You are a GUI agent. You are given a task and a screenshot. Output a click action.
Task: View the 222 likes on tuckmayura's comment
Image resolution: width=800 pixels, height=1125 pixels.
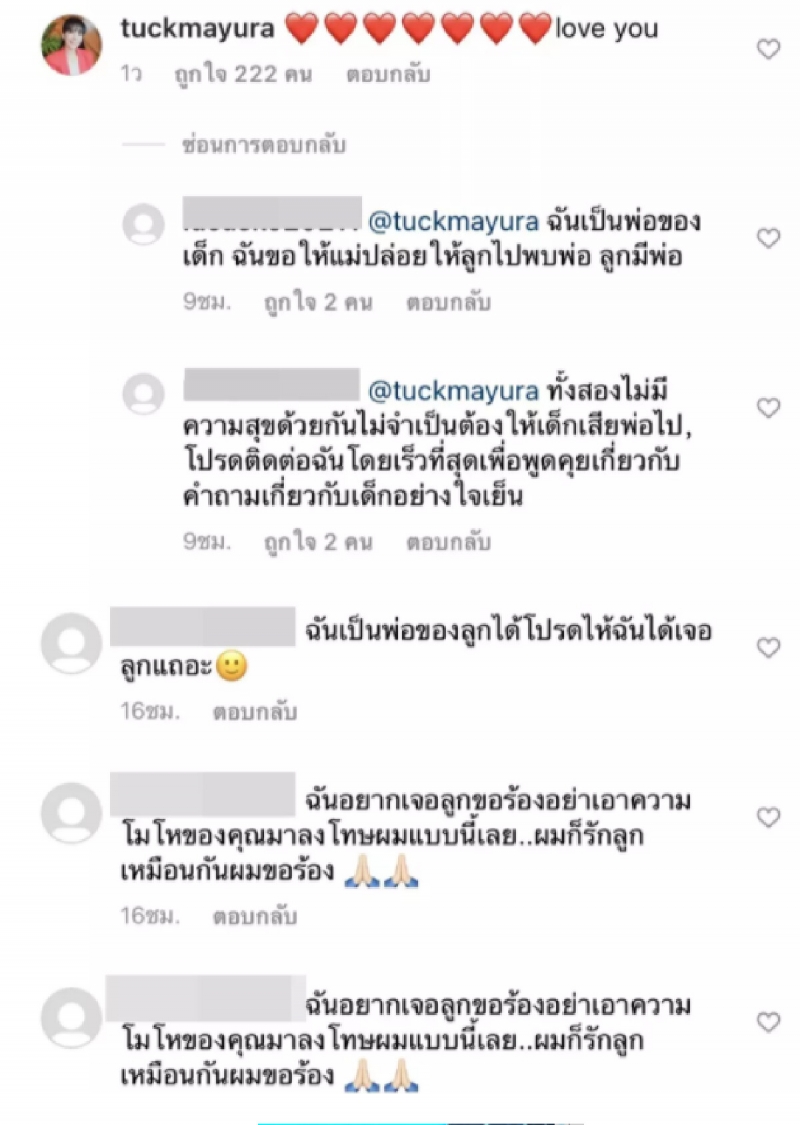point(250,75)
